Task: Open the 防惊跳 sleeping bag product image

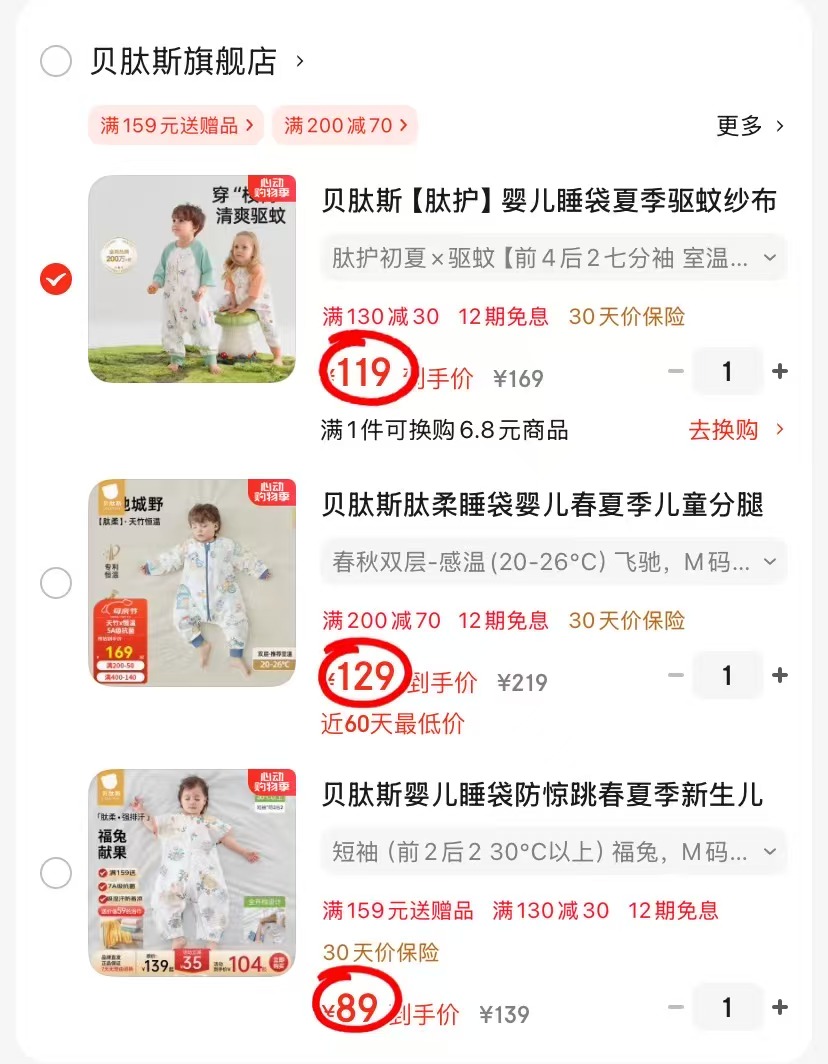Action: pos(192,873)
